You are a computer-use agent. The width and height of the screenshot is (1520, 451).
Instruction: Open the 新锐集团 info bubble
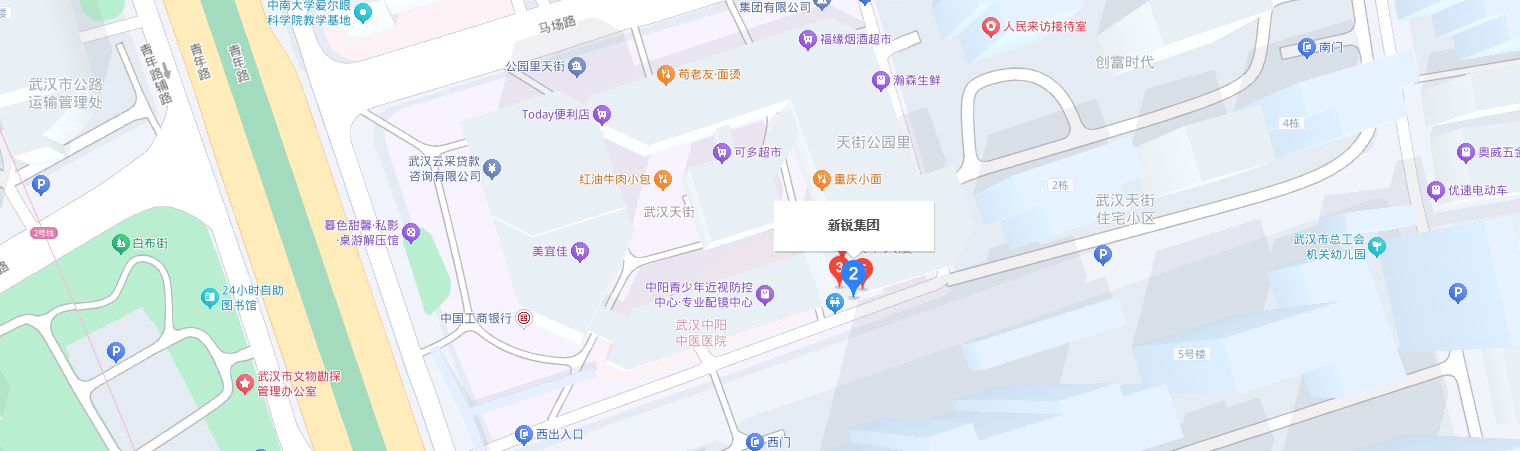point(853,226)
